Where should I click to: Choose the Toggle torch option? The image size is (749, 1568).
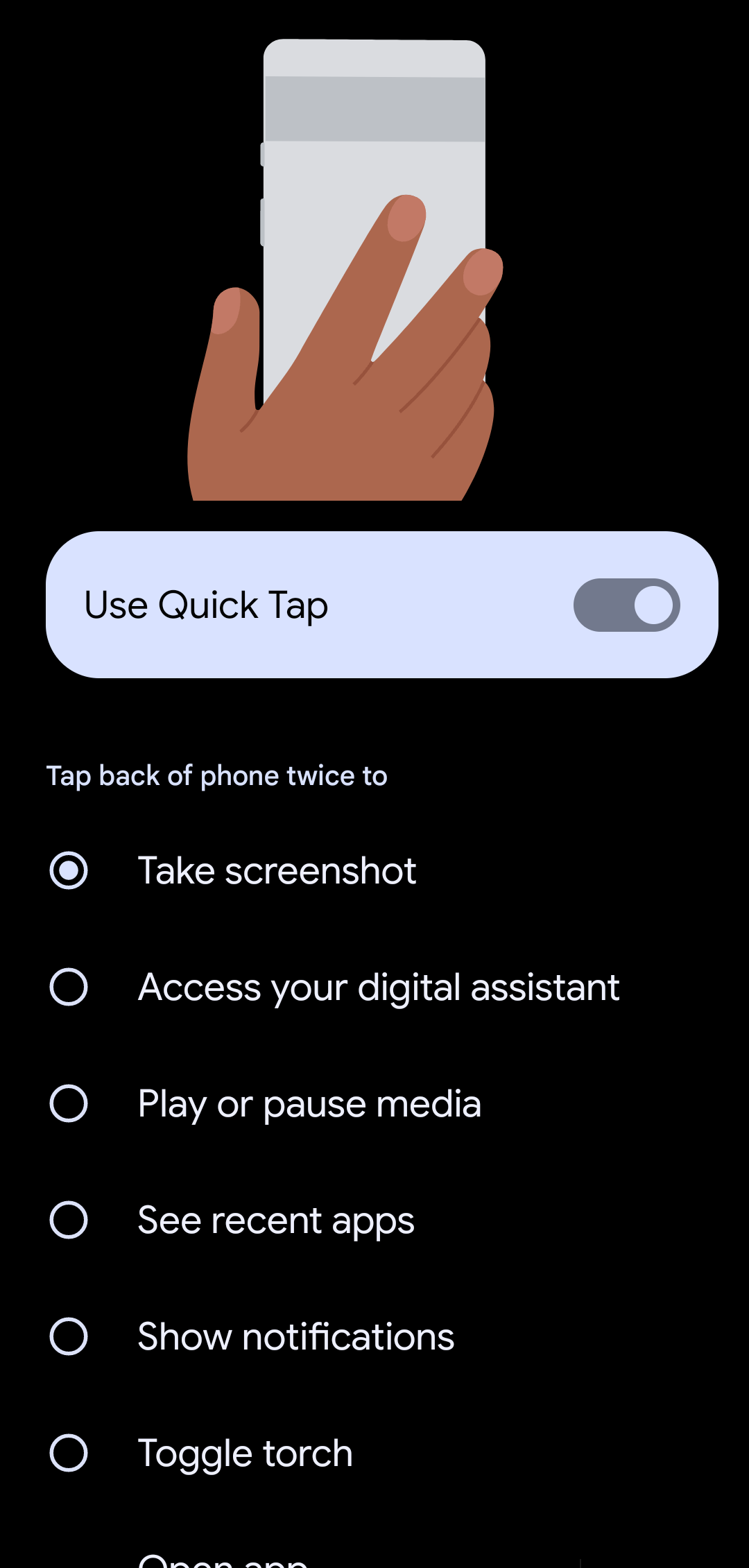(69, 1453)
